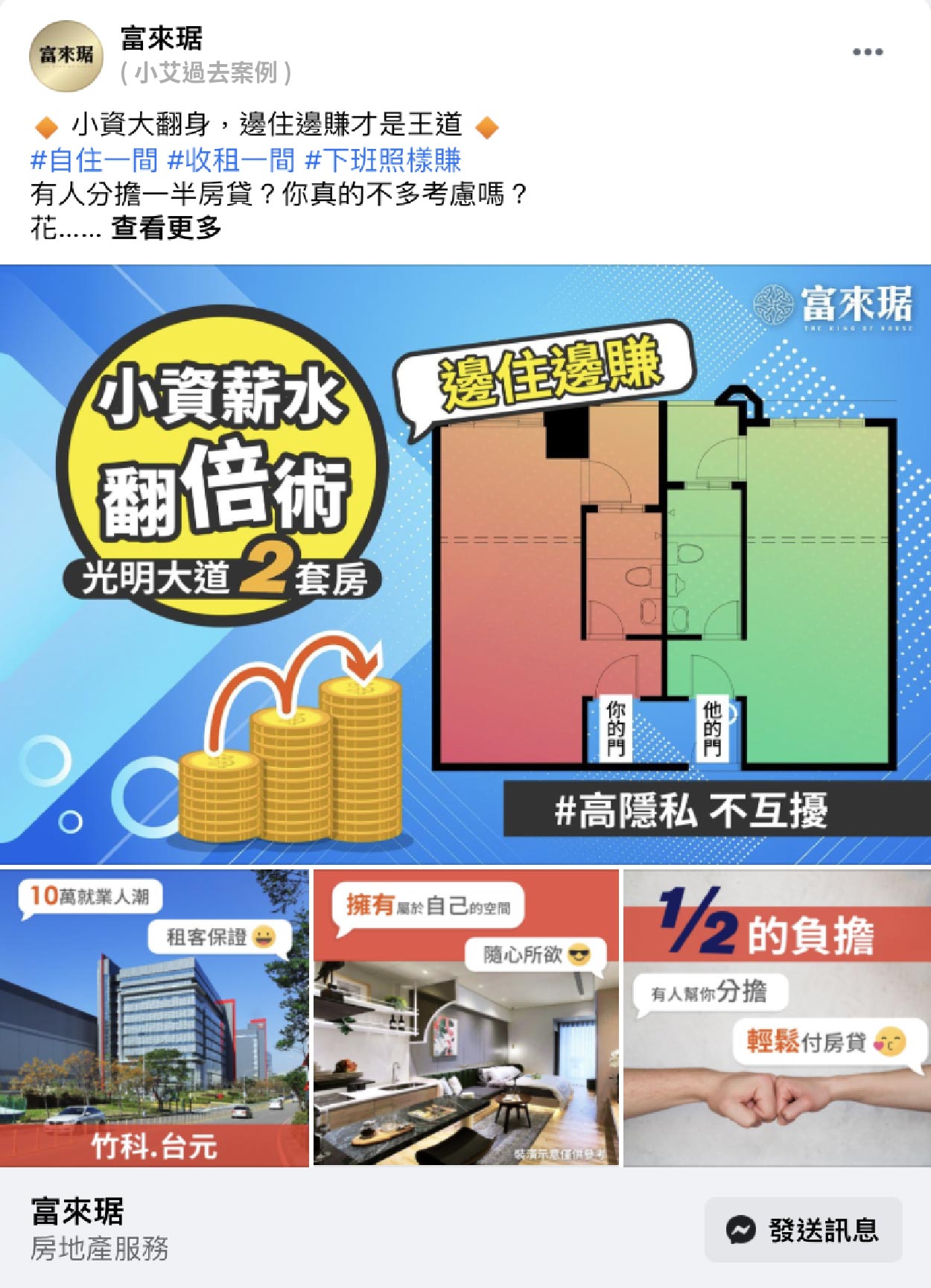931x1288 pixels.
Task: Open hashtag #下班照樣賺
Action: (x=384, y=160)
